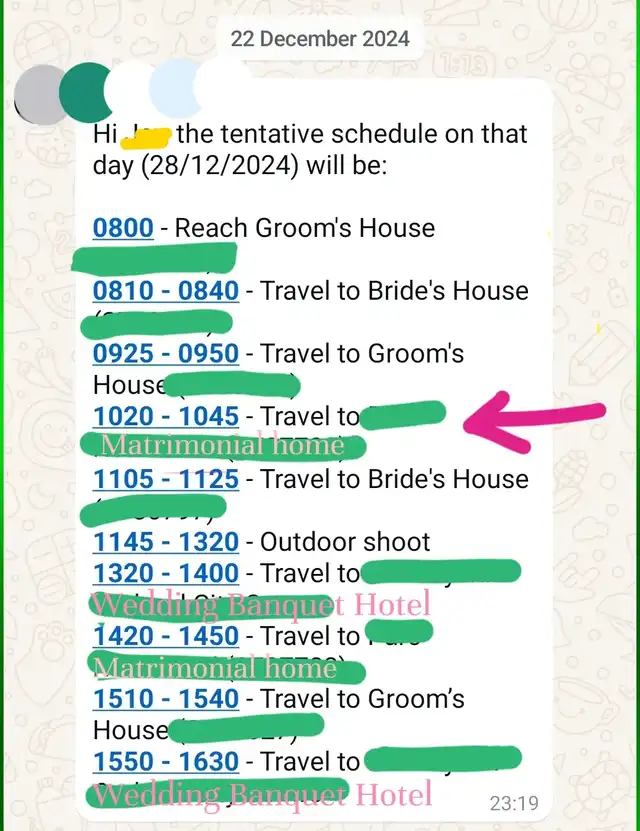Tap the 0800 time link
The height and width of the screenshot is (831, 640).
click(x=123, y=228)
